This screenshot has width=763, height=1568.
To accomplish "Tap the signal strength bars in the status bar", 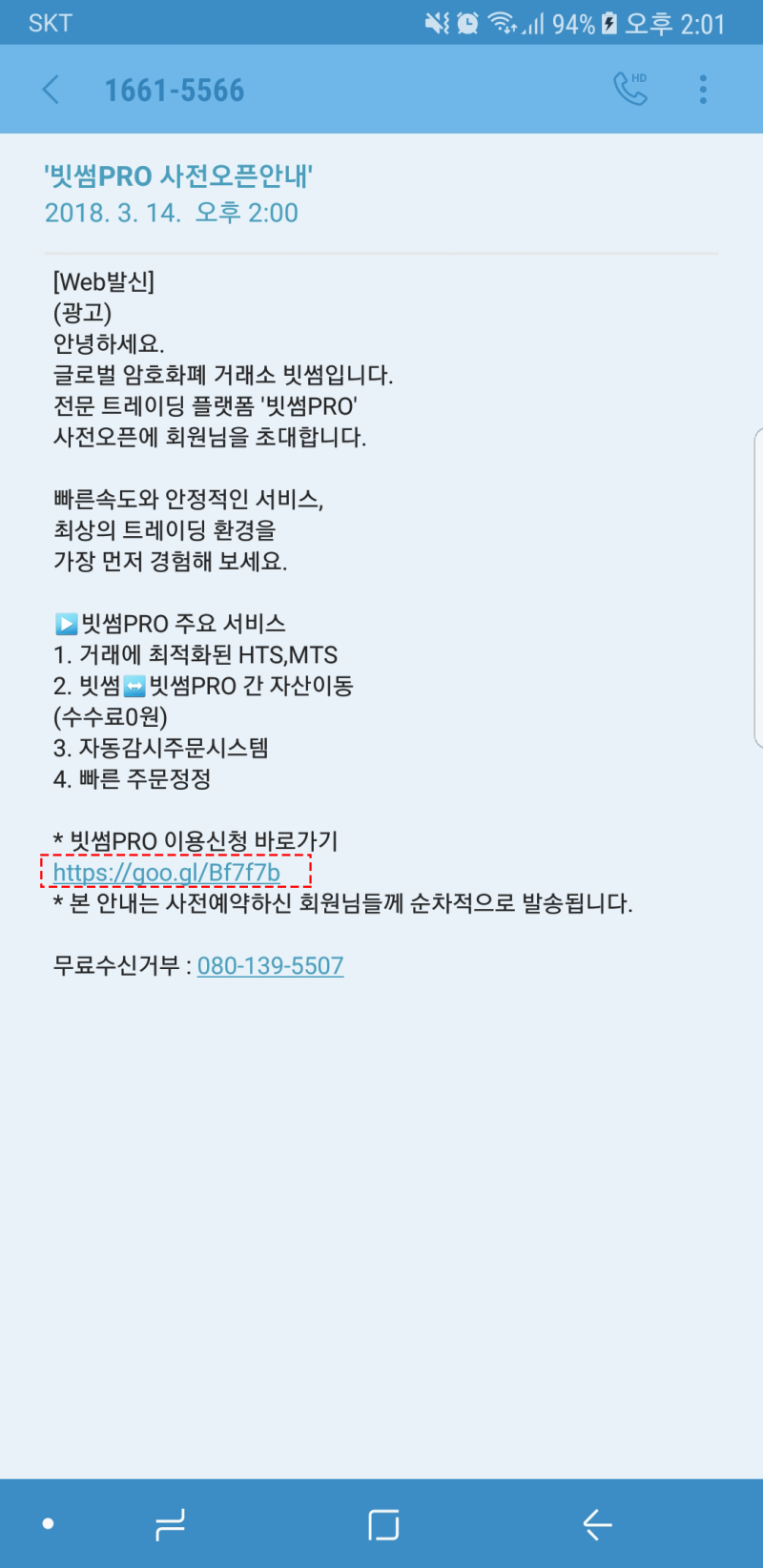I will click(534, 22).
